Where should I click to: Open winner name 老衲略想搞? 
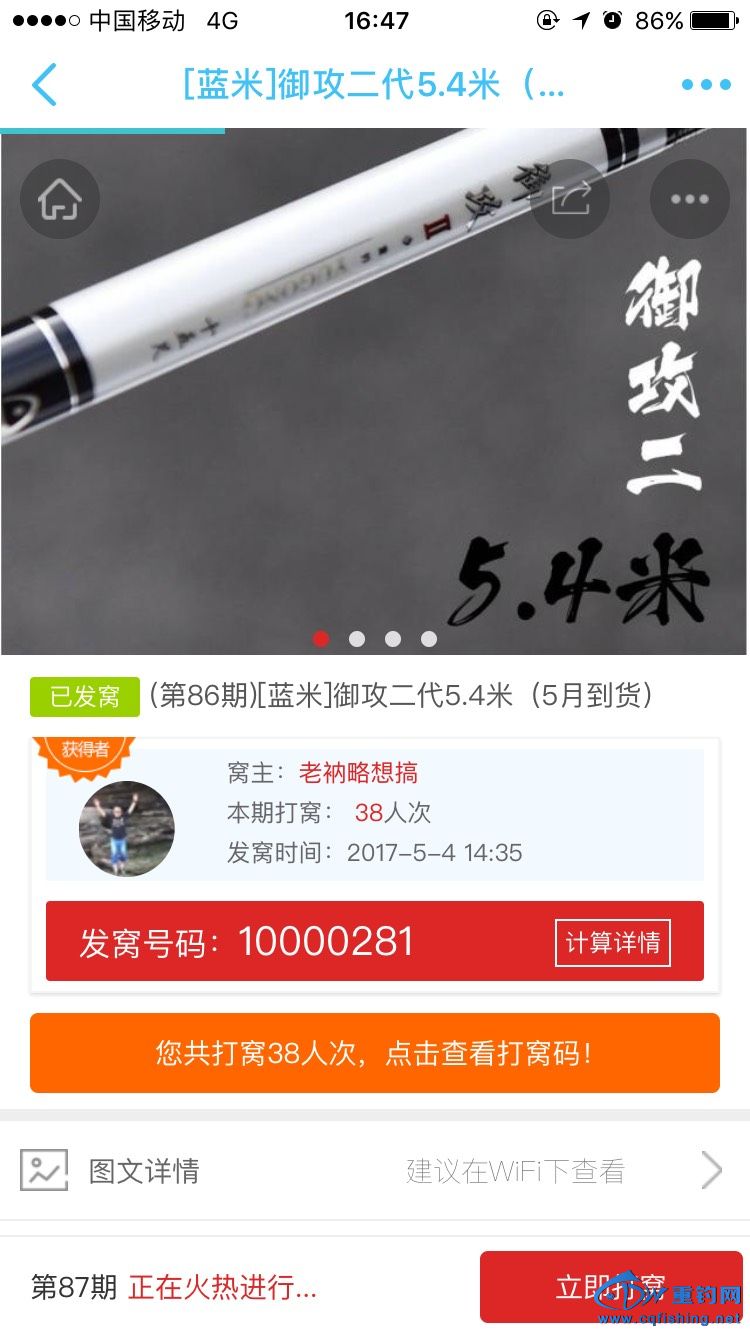358,773
